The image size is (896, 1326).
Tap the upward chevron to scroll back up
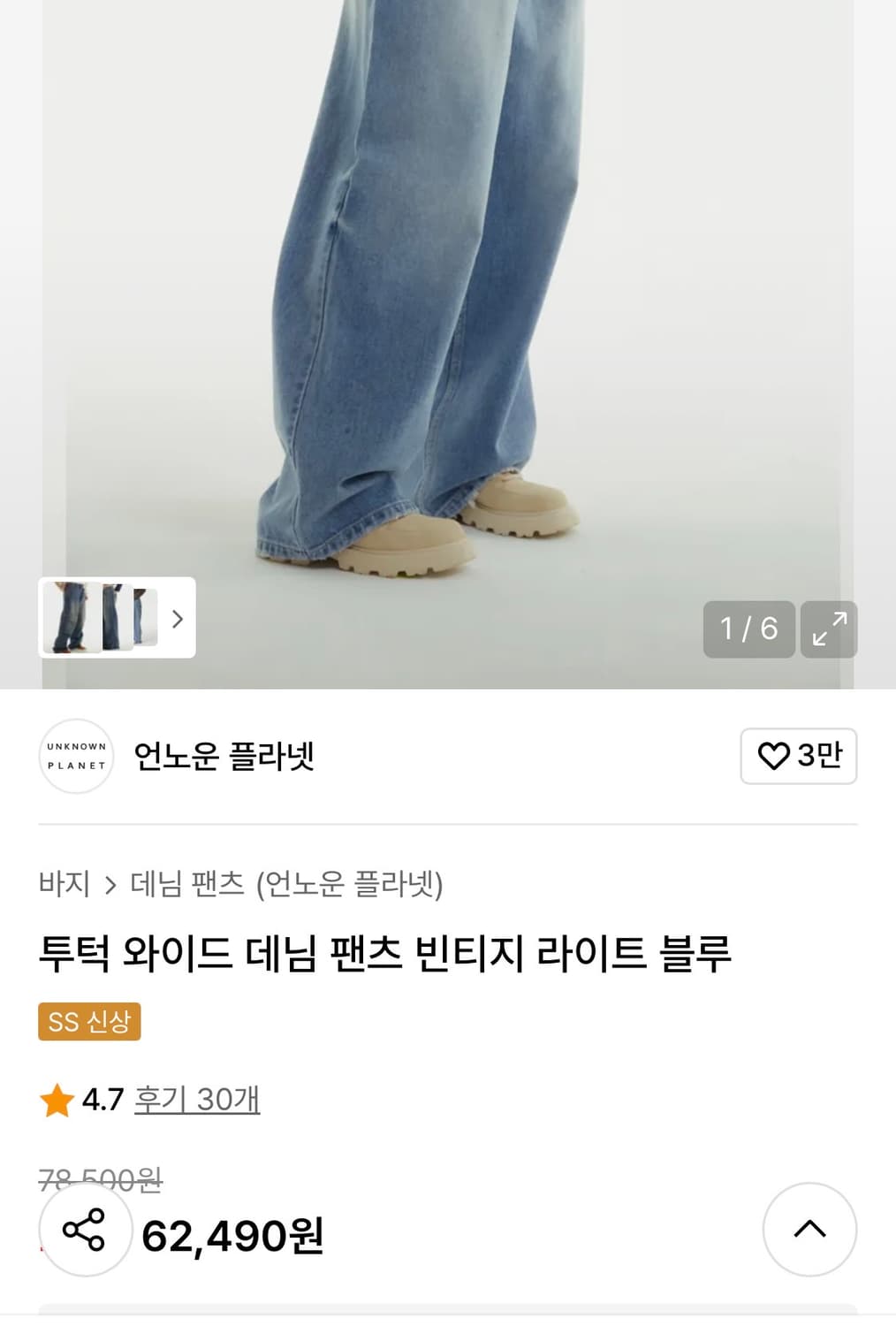click(810, 1231)
